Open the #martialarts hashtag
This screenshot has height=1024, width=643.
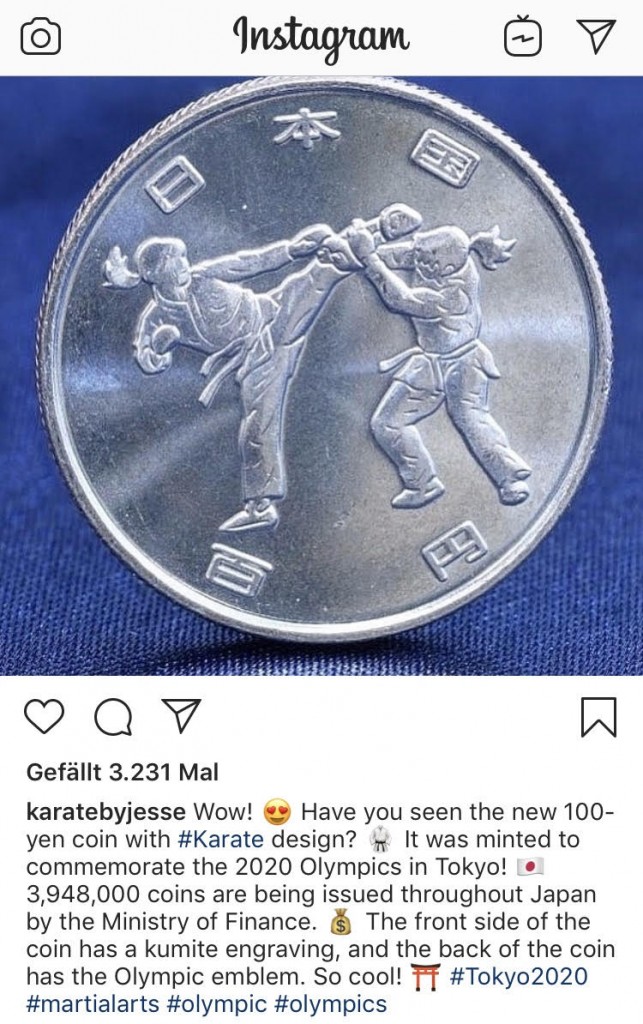89,1004
